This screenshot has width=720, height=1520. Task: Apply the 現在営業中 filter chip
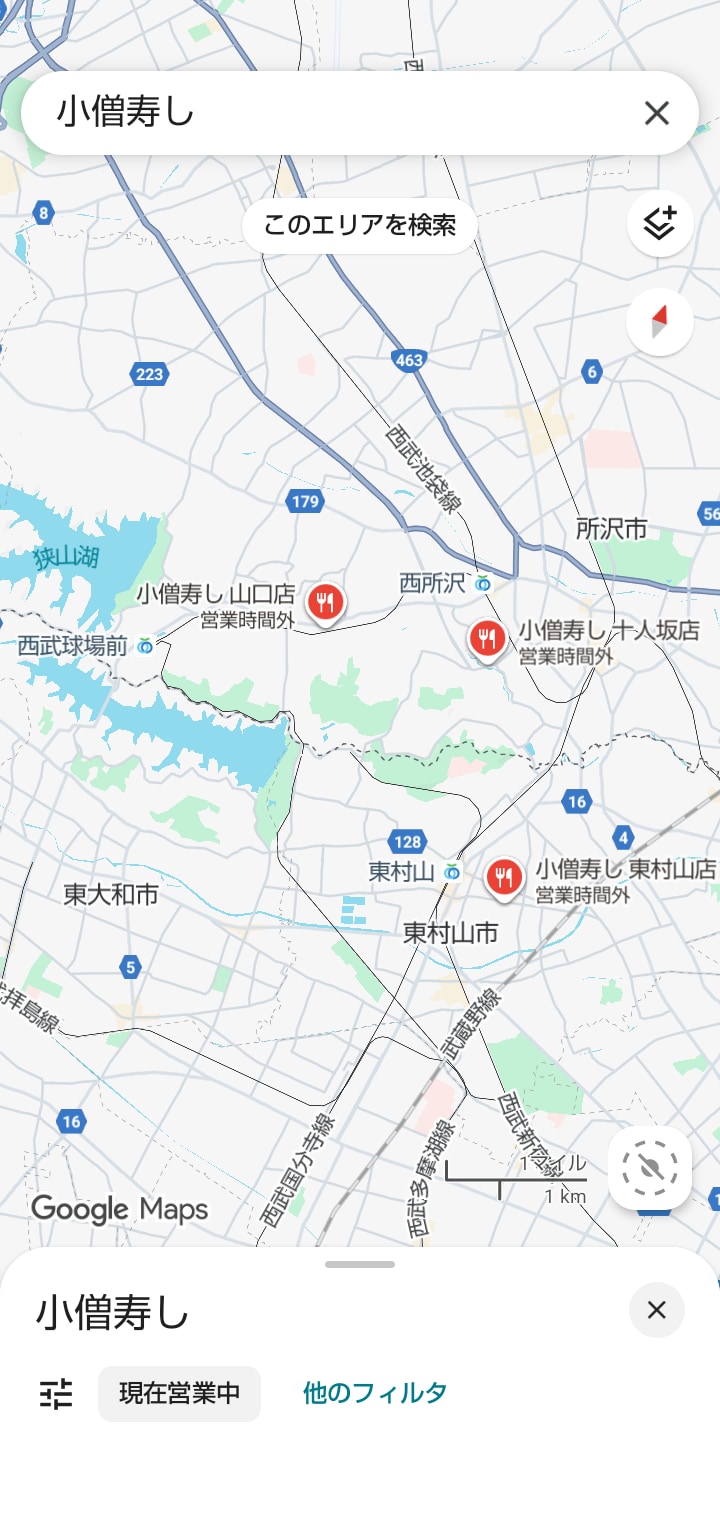(x=179, y=1393)
